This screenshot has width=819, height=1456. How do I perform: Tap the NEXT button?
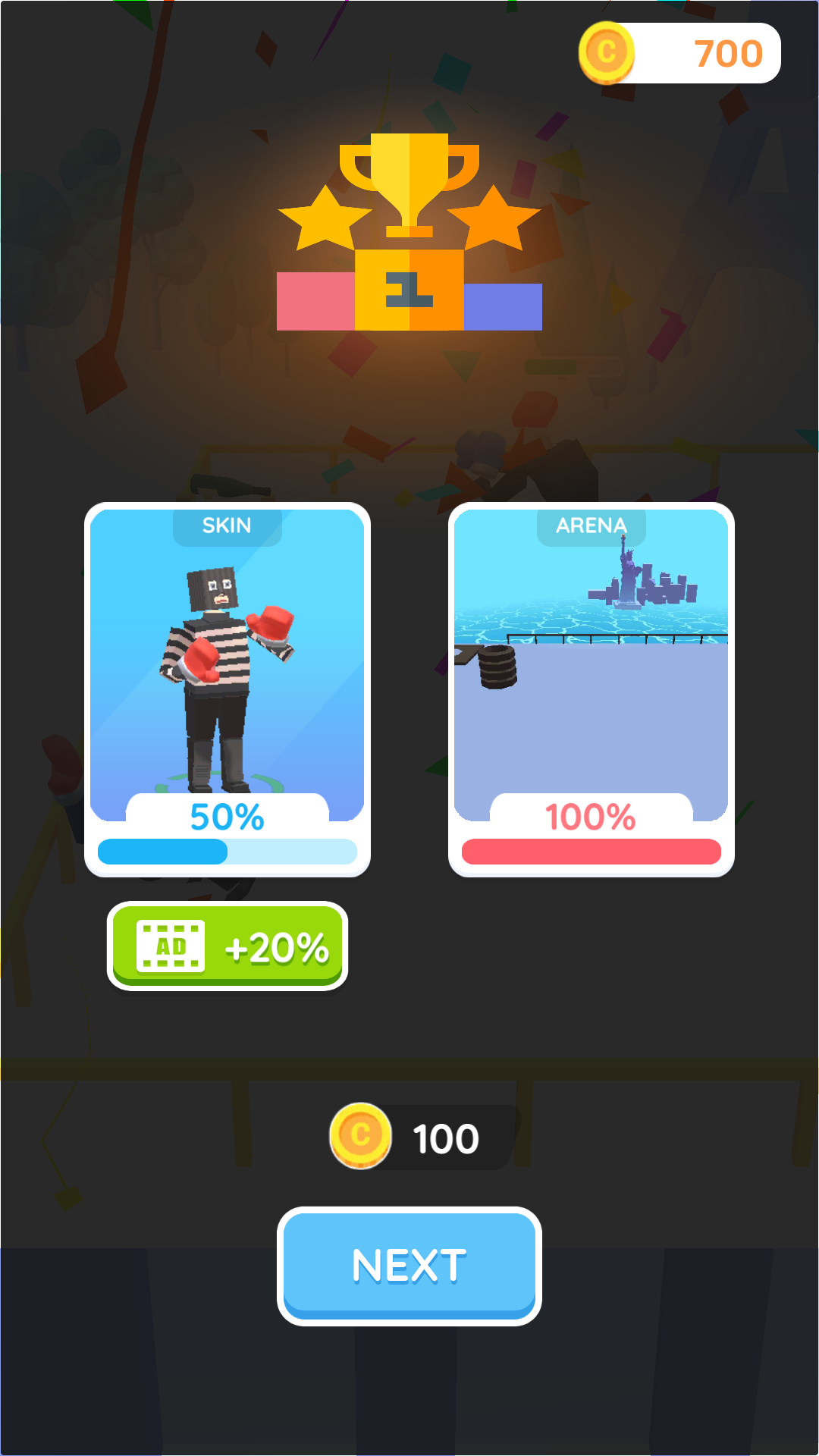[x=409, y=1265]
